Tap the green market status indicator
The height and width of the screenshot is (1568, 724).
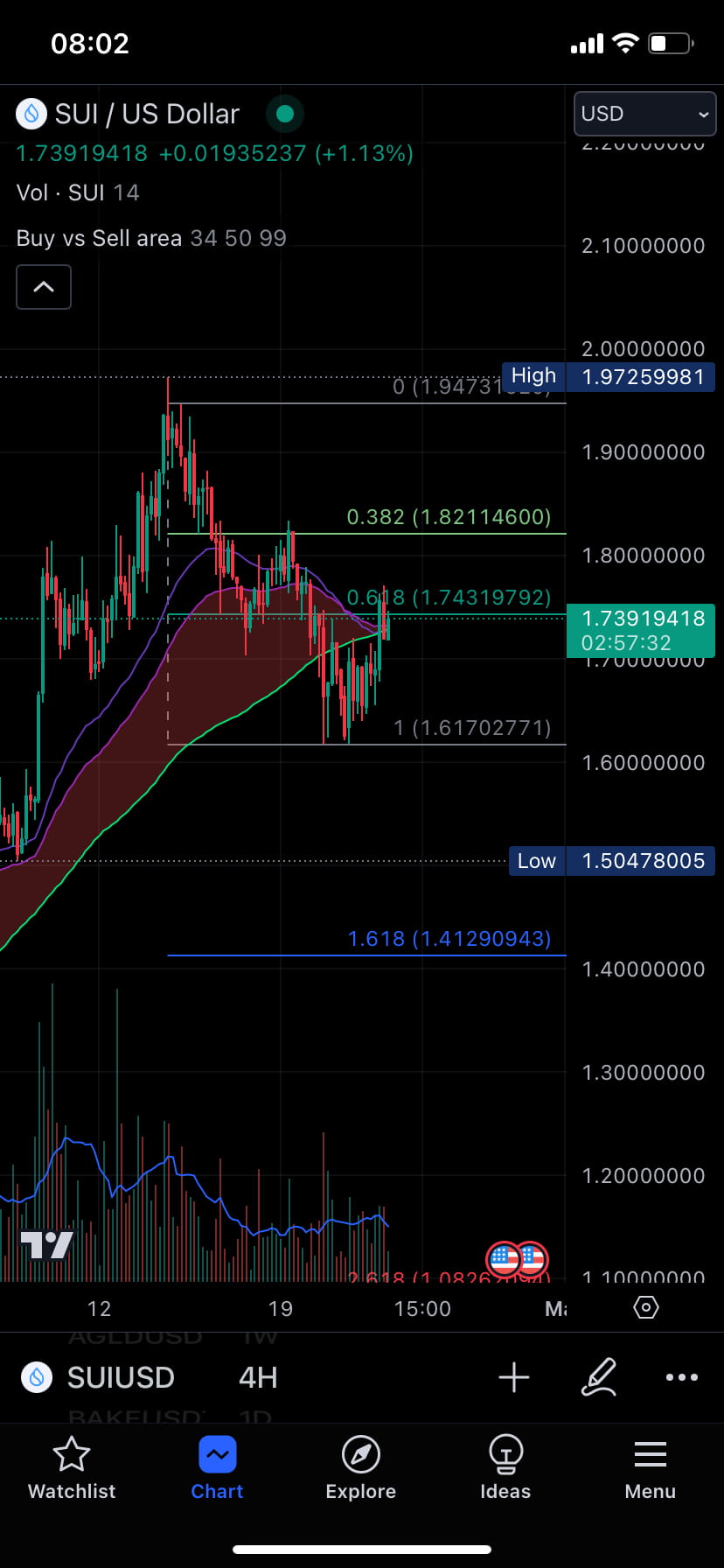[x=285, y=114]
